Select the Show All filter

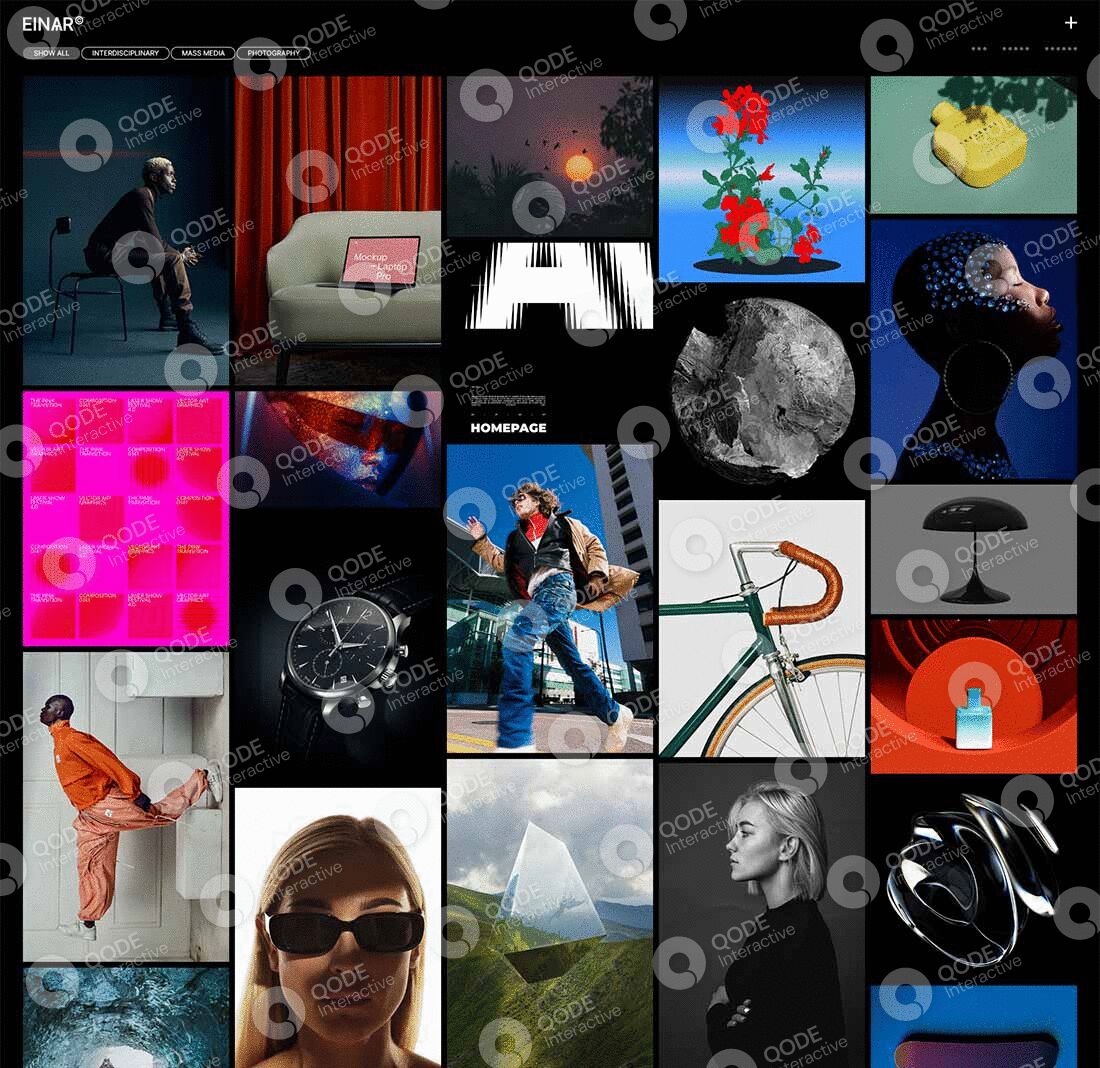51,53
